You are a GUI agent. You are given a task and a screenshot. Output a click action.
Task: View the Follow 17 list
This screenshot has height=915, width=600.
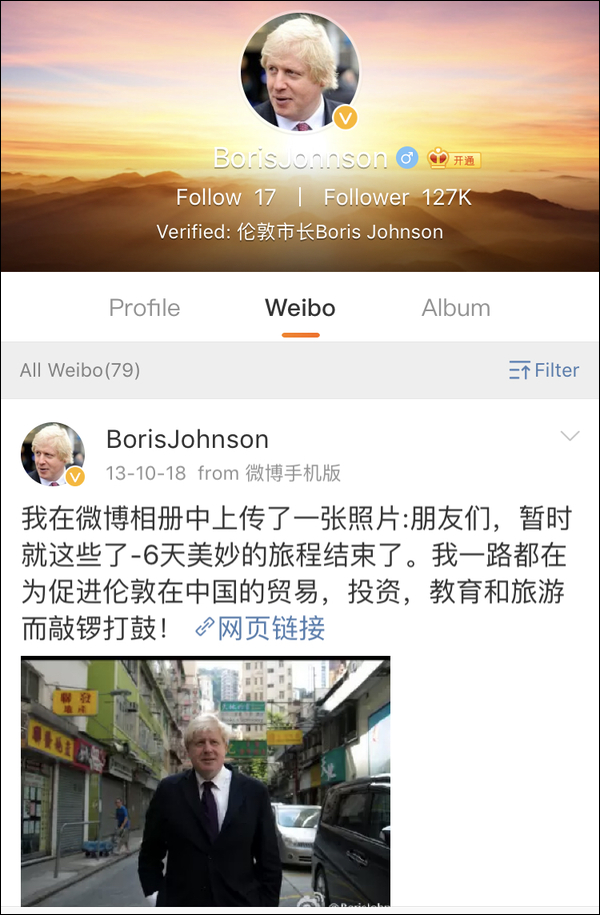click(x=226, y=197)
